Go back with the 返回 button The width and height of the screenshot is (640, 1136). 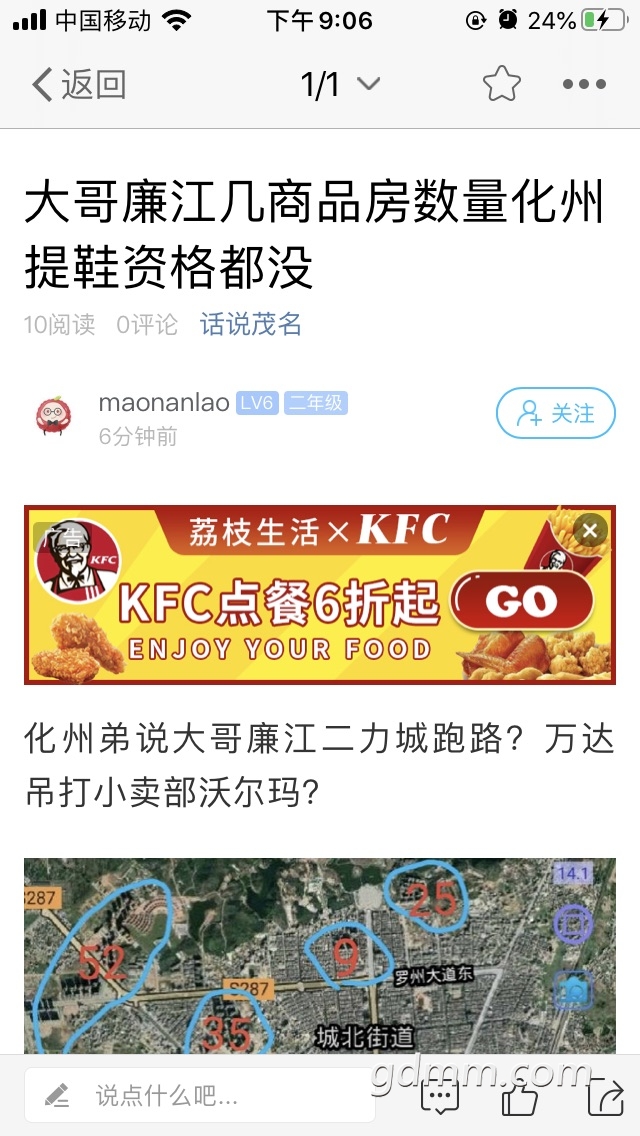click(78, 85)
